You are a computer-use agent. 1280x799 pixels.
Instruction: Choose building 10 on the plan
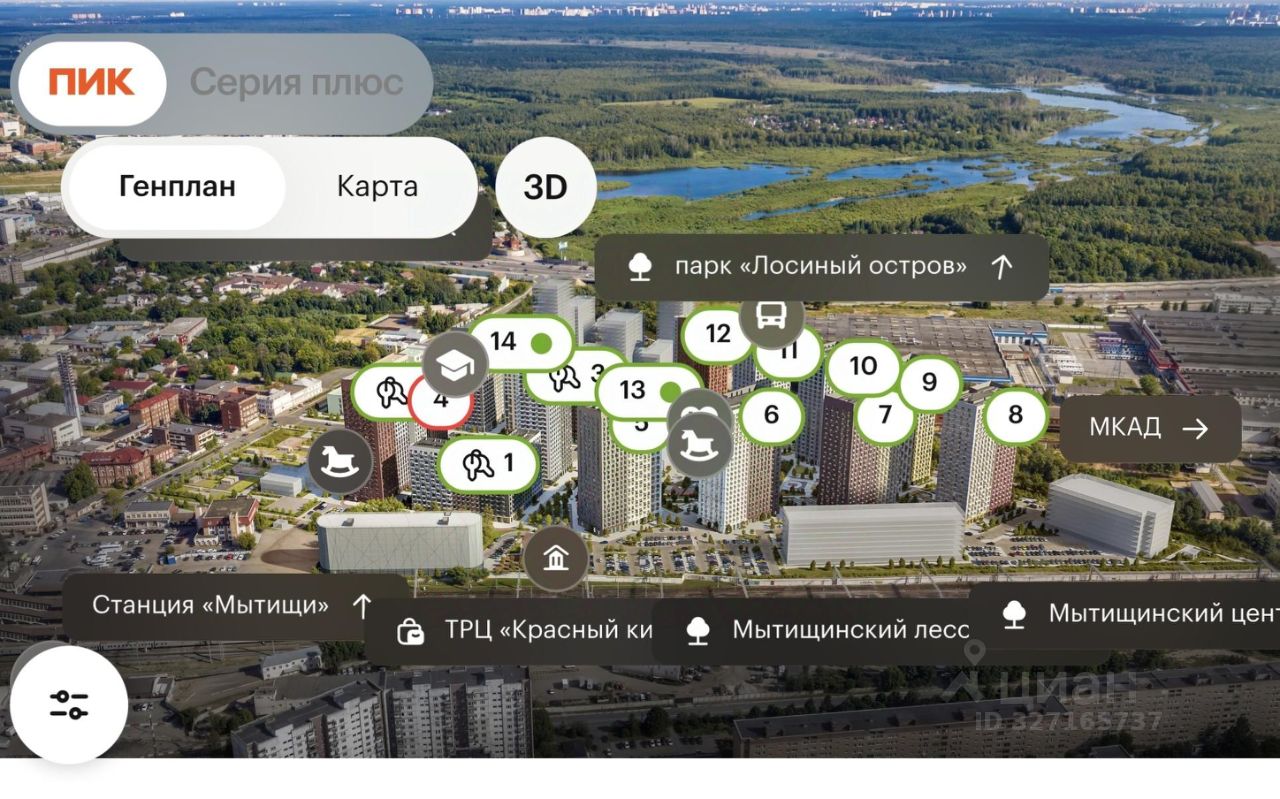tap(863, 366)
